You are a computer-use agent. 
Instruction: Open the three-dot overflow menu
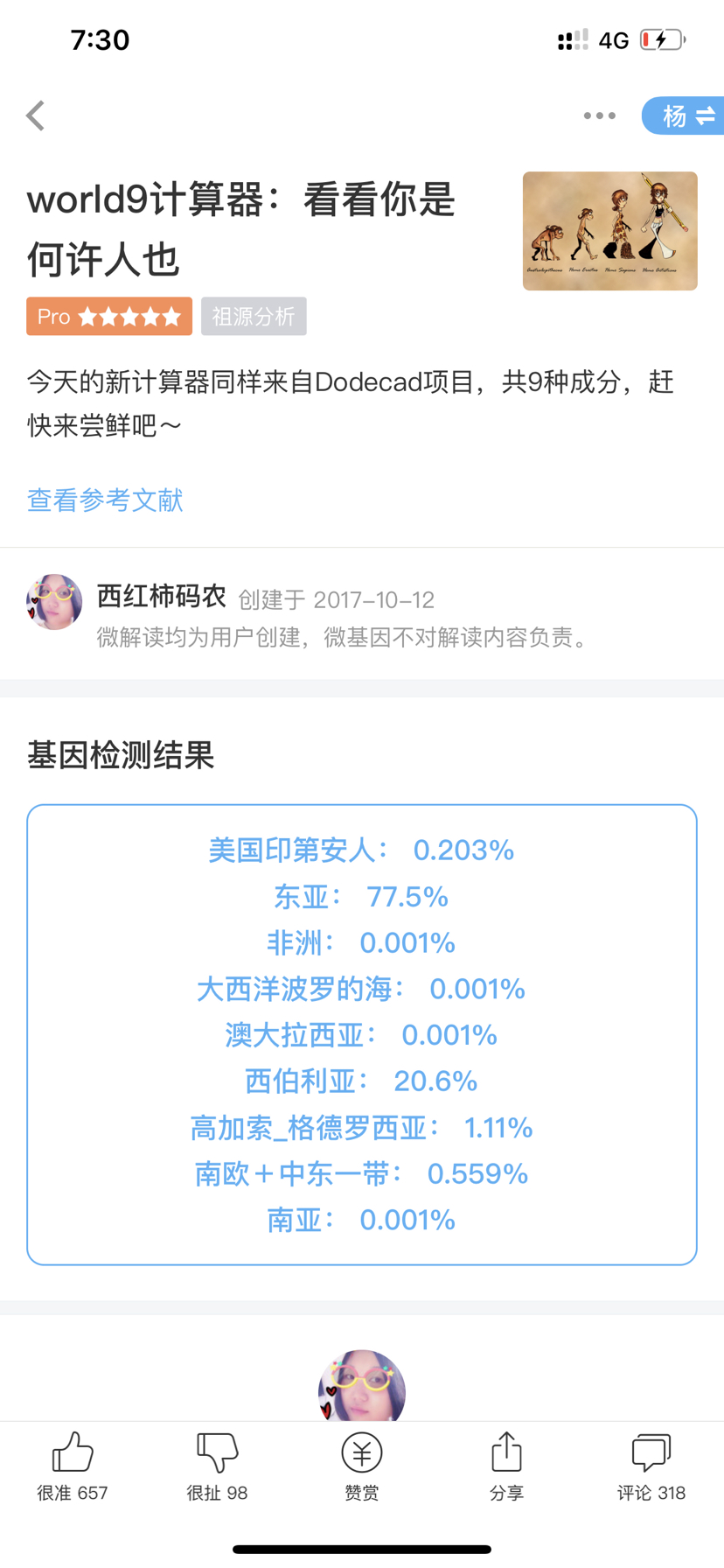click(x=600, y=115)
